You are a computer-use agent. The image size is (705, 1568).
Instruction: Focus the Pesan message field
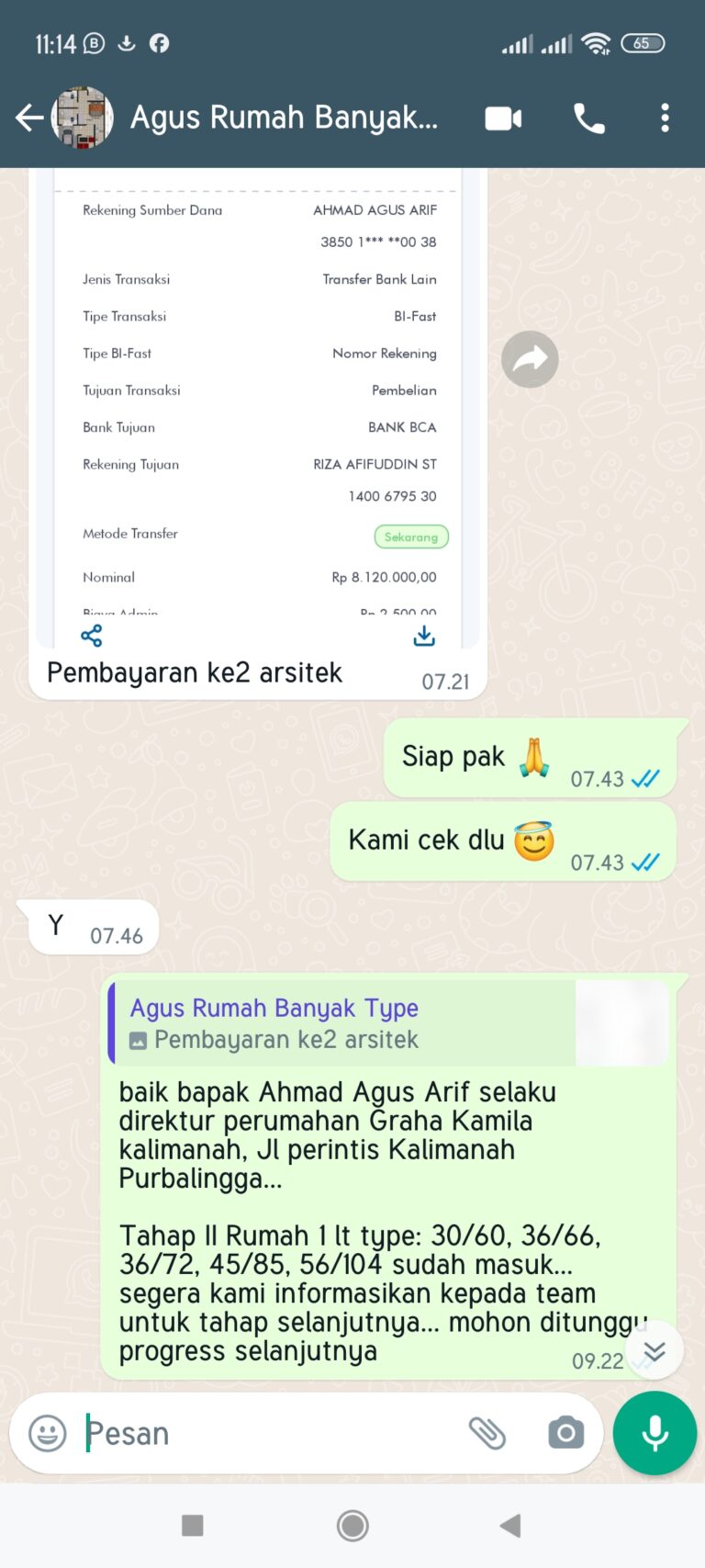[x=266, y=1433]
